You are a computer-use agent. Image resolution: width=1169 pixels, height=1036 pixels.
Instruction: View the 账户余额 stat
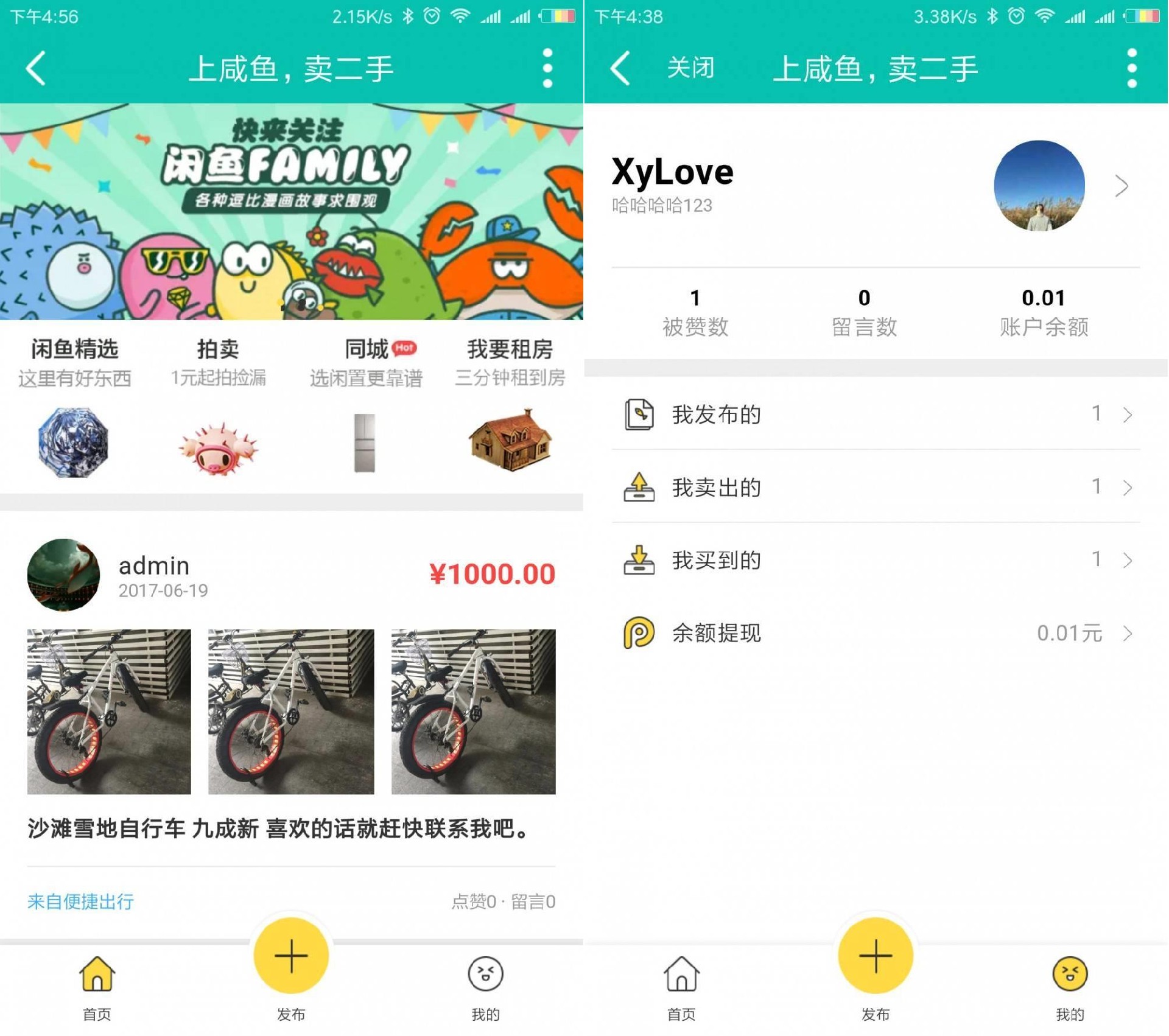(1044, 312)
